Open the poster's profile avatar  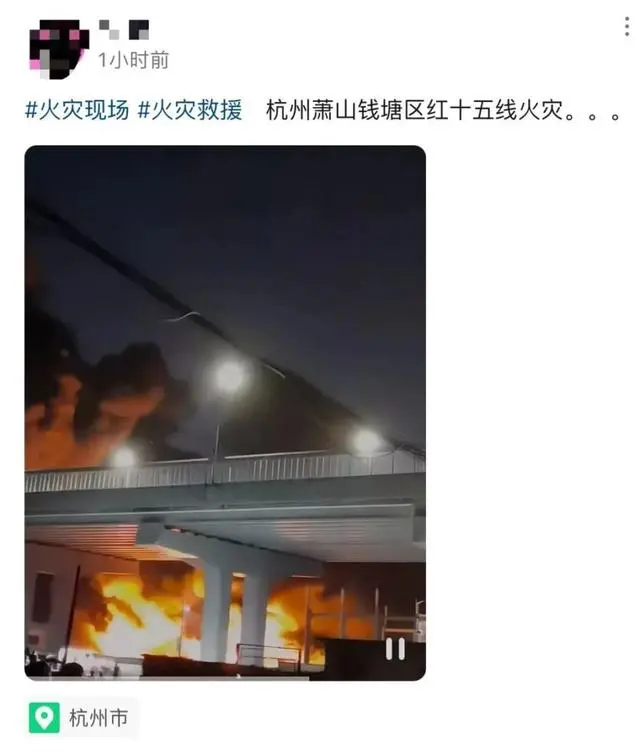pos(58,47)
